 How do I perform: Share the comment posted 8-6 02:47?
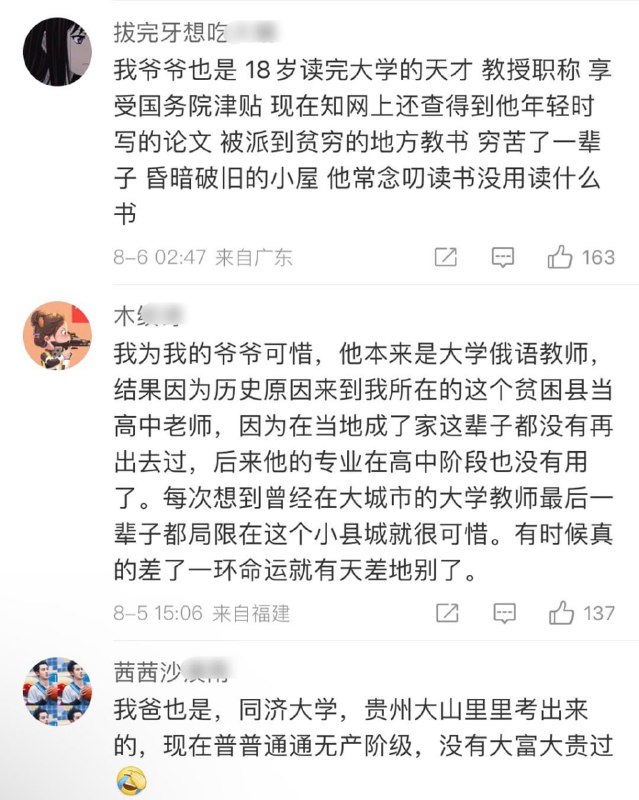click(446, 257)
